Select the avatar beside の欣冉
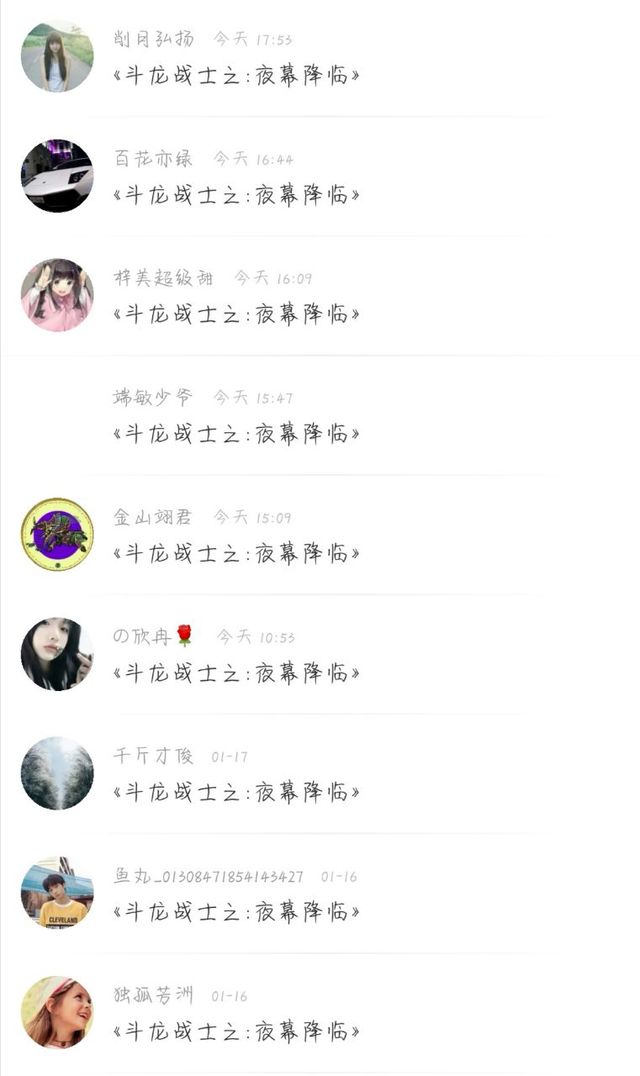This screenshot has height=1076, width=640. pos(57,654)
